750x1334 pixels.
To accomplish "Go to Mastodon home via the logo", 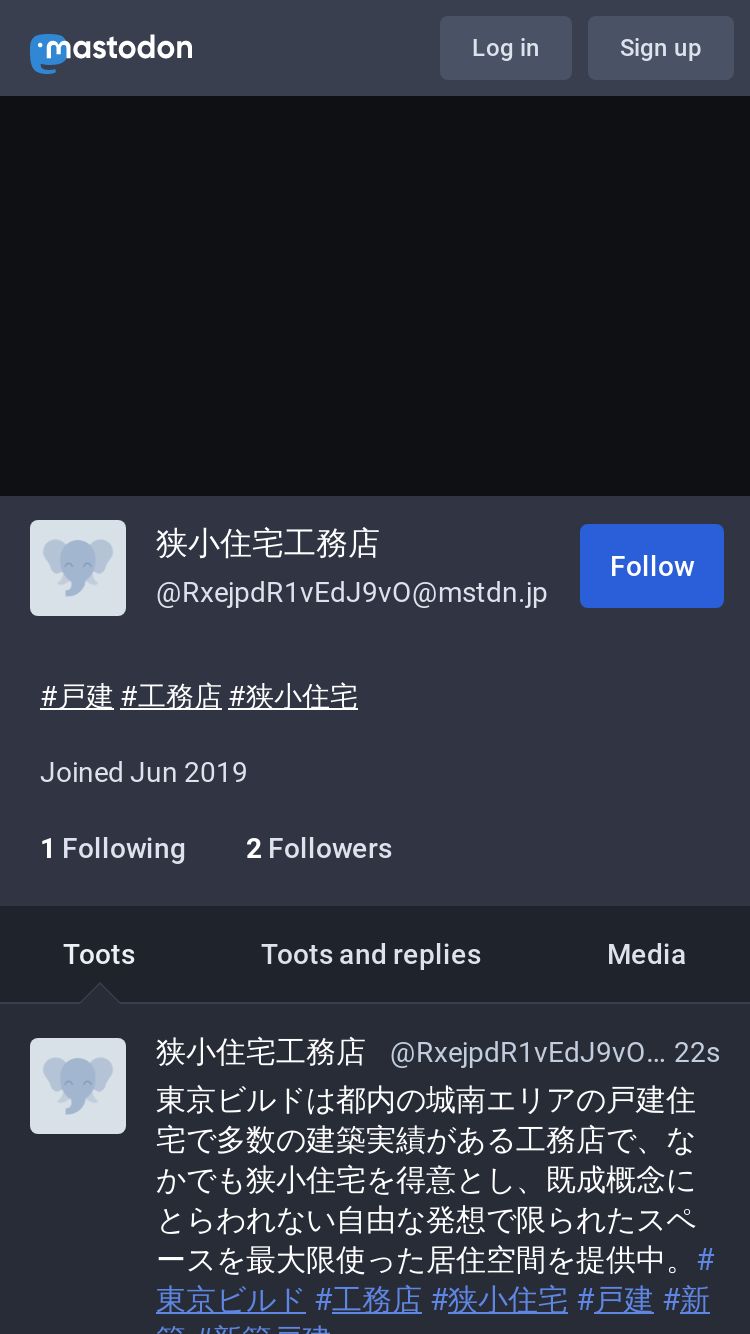I will [111, 50].
